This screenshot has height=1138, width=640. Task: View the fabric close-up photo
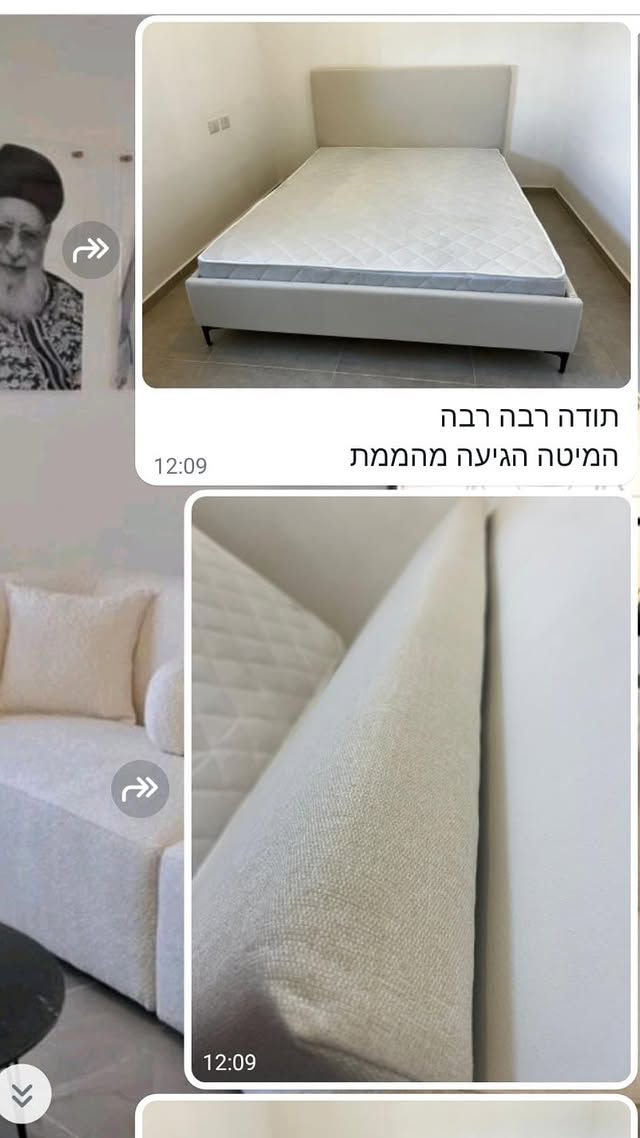(411, 789)
